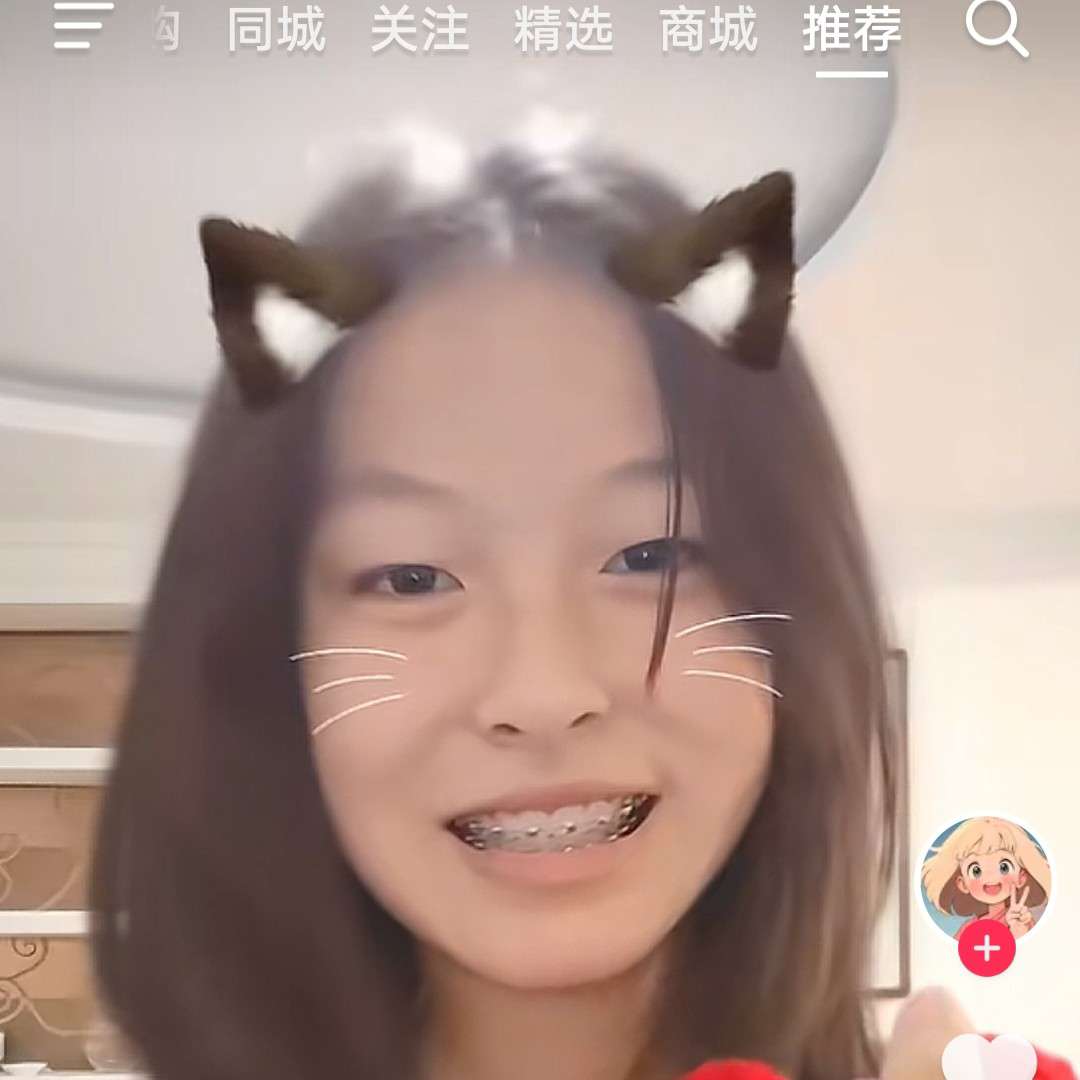Like this video with the heart

pyautogui.click(x=990, y=1058)
